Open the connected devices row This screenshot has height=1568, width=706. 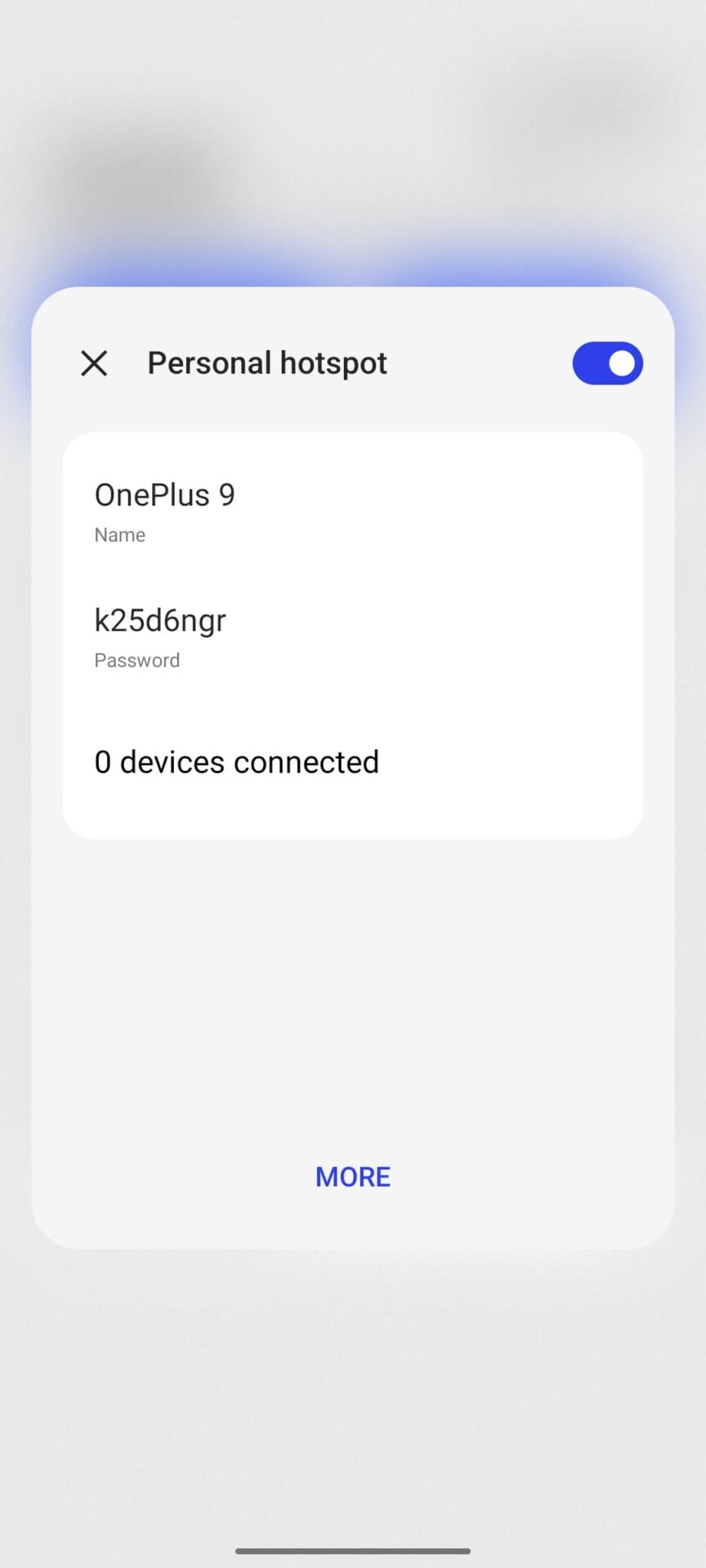[237, 762]
